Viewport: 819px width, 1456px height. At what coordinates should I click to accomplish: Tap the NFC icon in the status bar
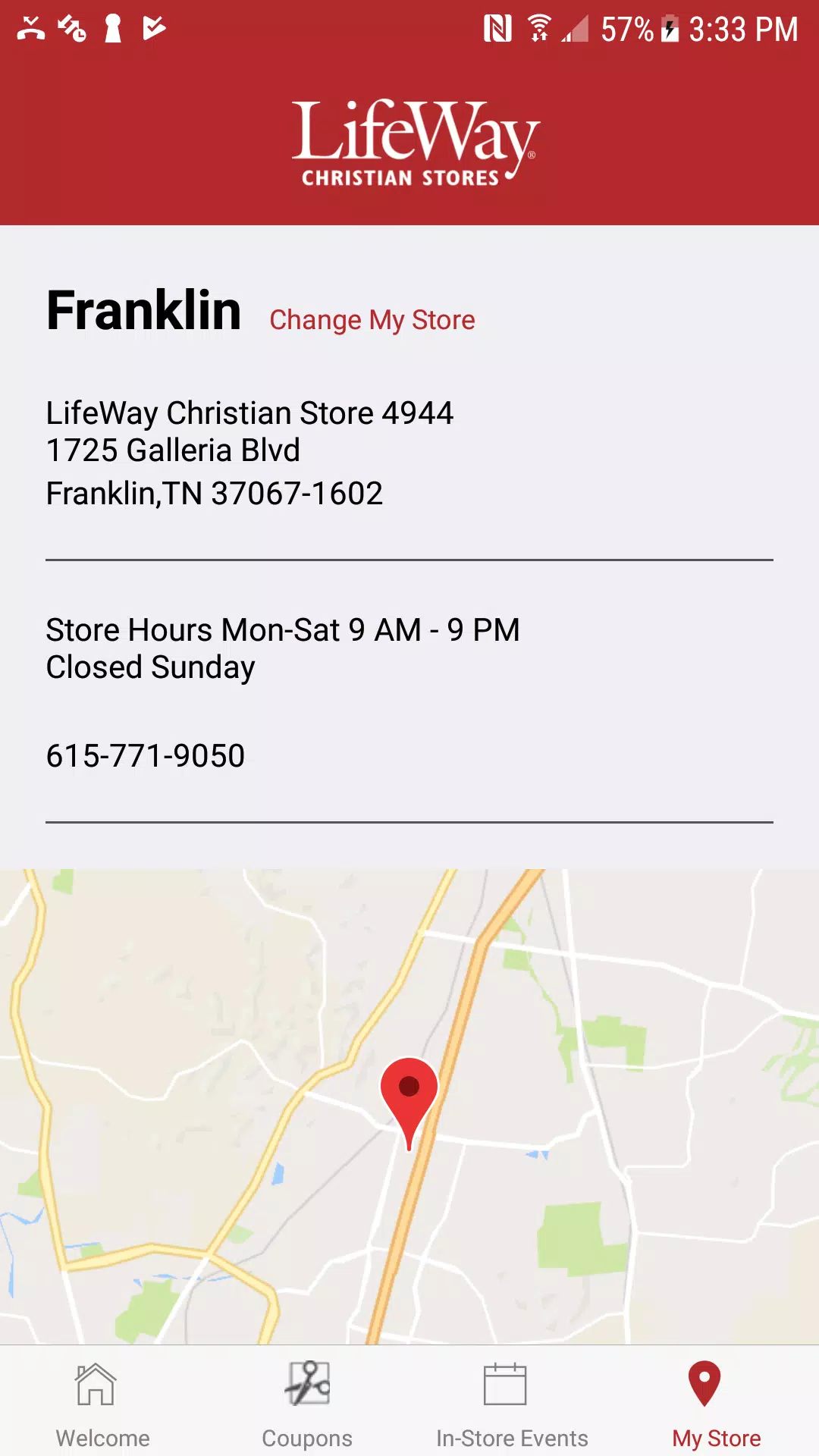click(x=498, y=29)
